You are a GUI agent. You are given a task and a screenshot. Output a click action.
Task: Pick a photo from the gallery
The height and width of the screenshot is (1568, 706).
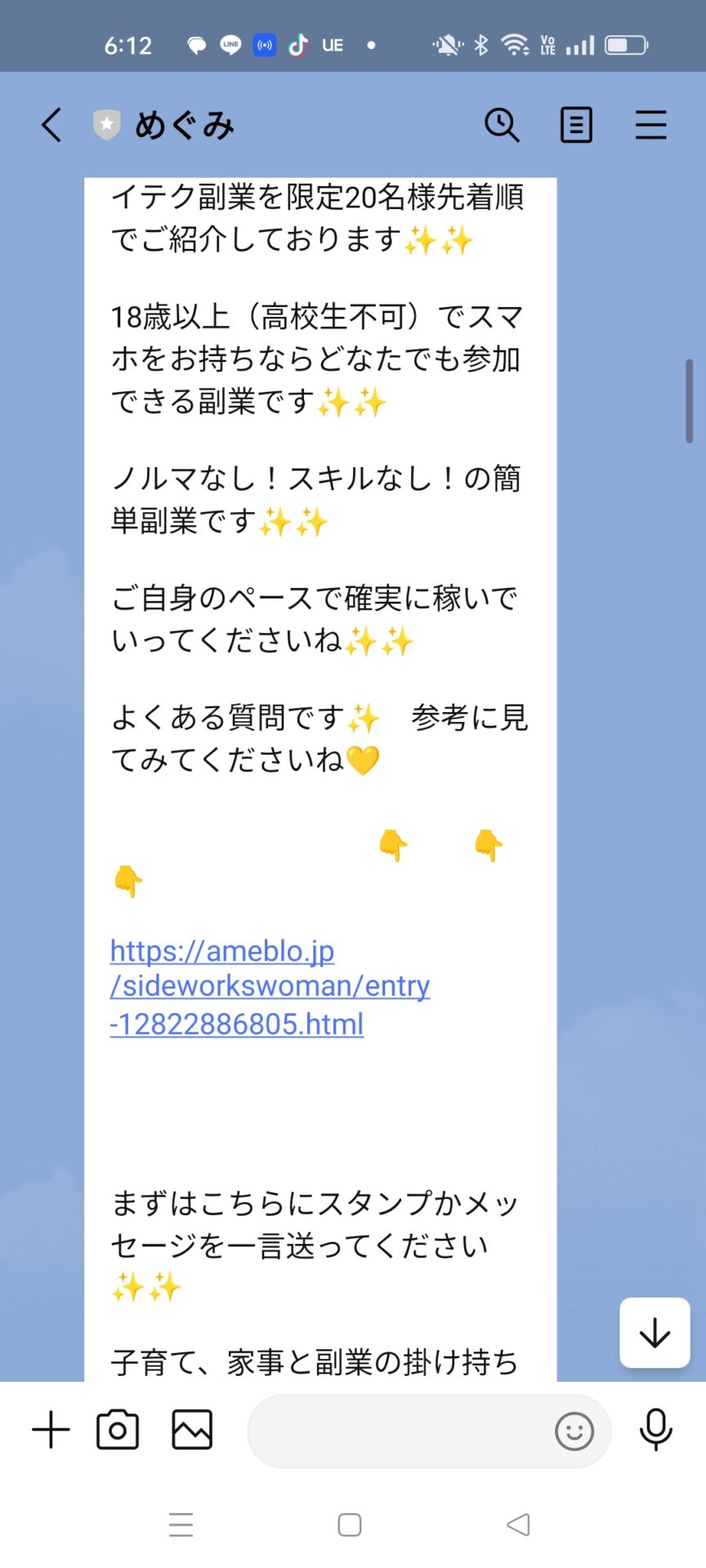tap(192, 1430)
